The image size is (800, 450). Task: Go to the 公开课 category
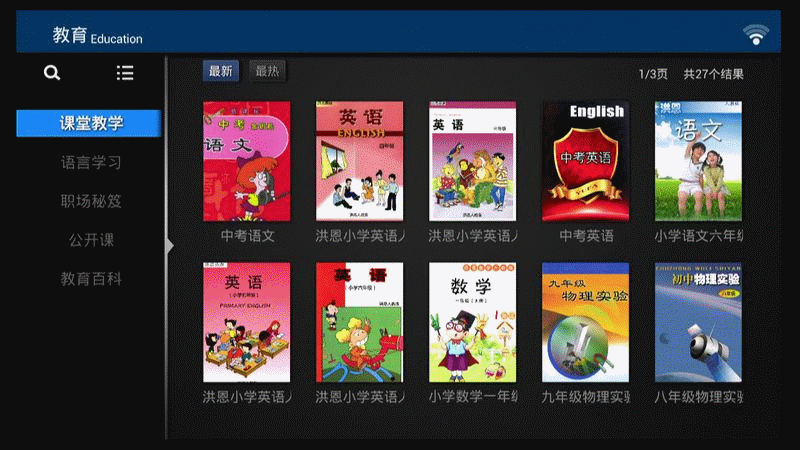point(91,240)
